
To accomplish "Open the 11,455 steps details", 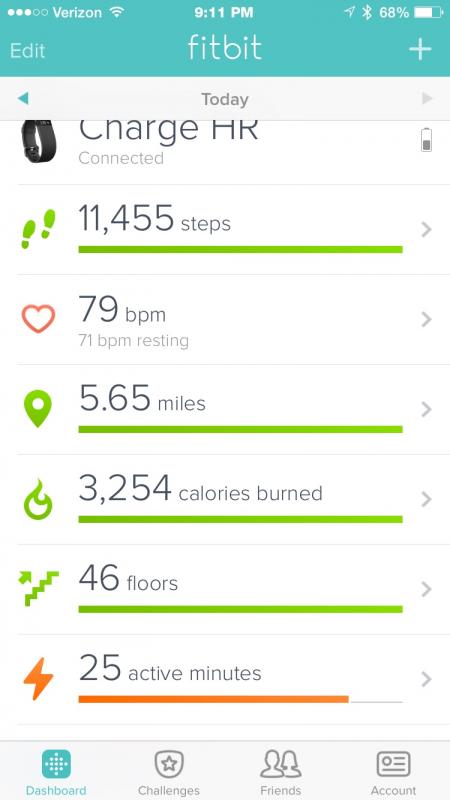I will coord(225,230).
